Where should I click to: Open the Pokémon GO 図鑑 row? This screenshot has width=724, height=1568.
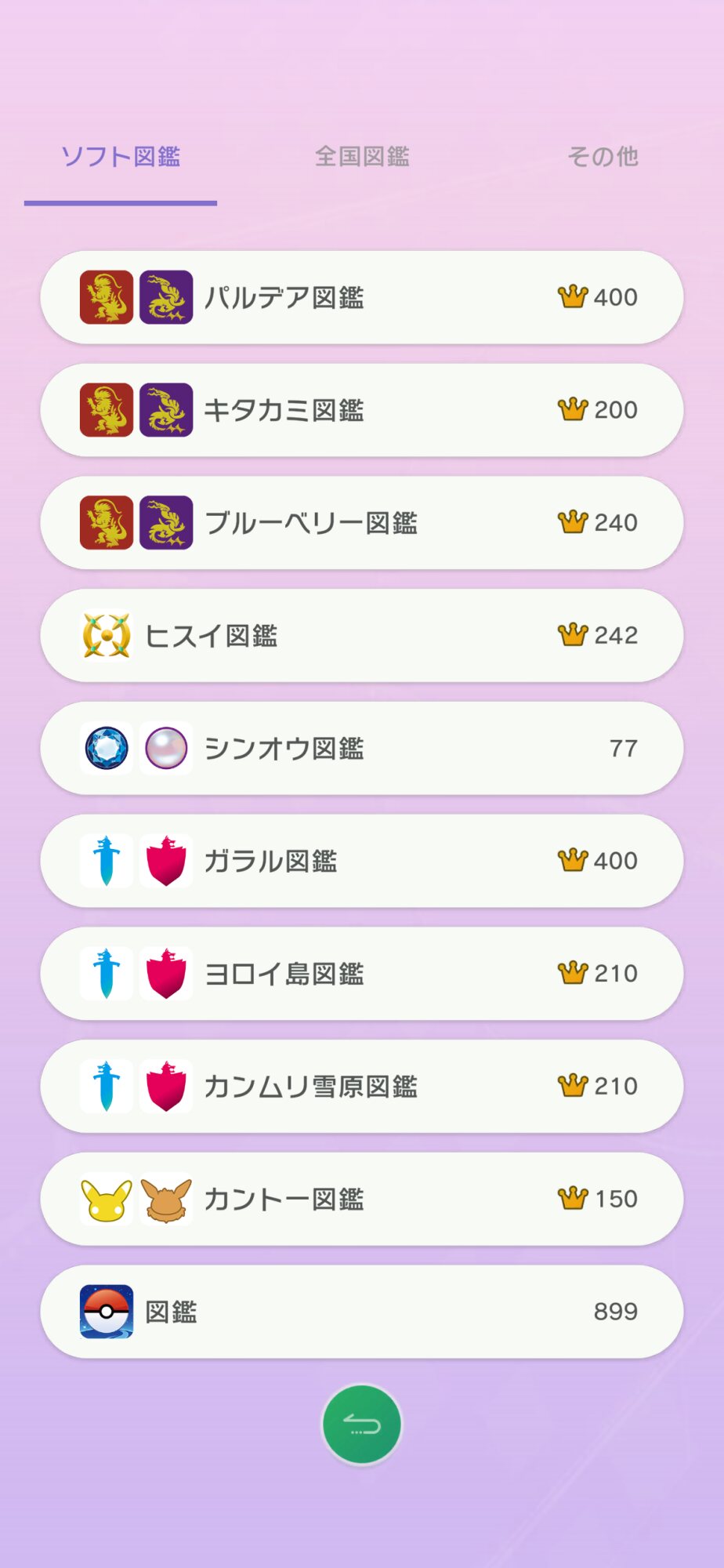362,1312
